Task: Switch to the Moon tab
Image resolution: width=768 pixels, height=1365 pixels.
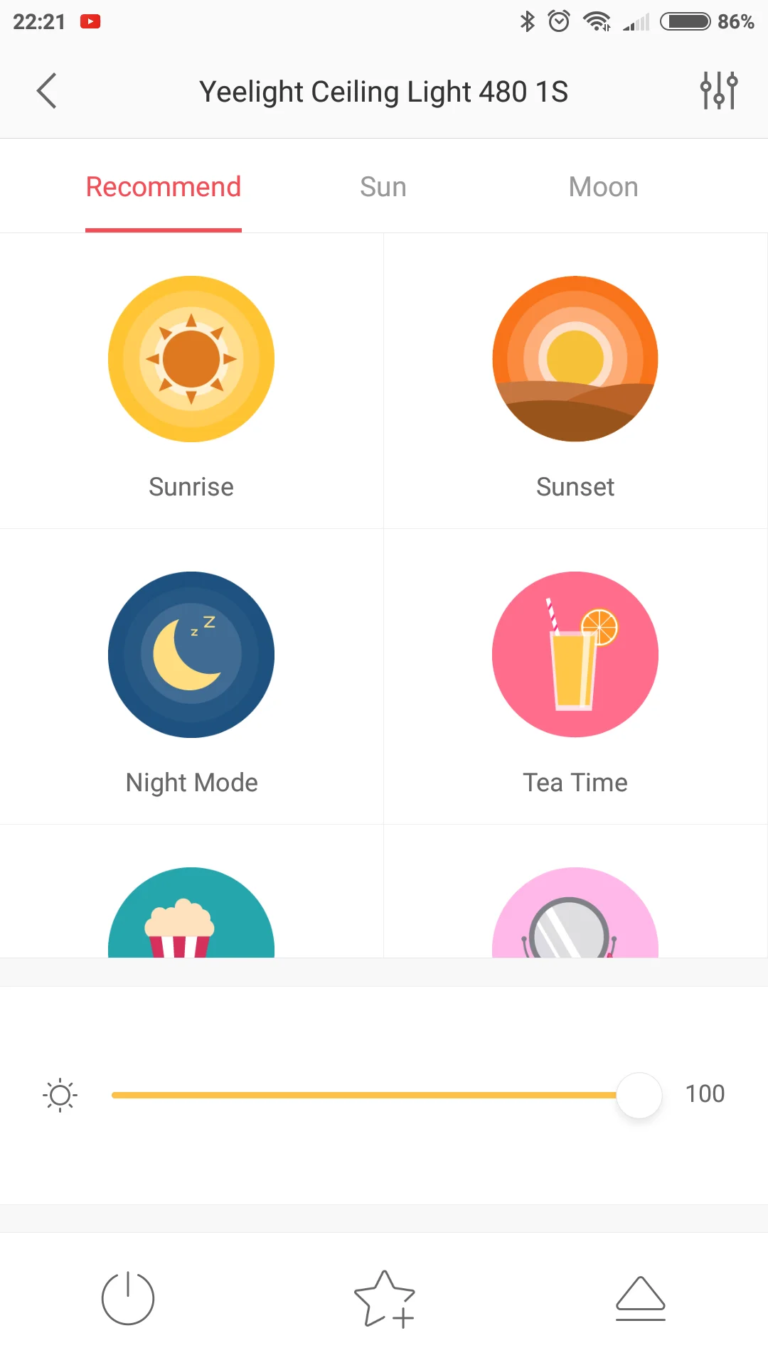Action: [x=603, y=186]
